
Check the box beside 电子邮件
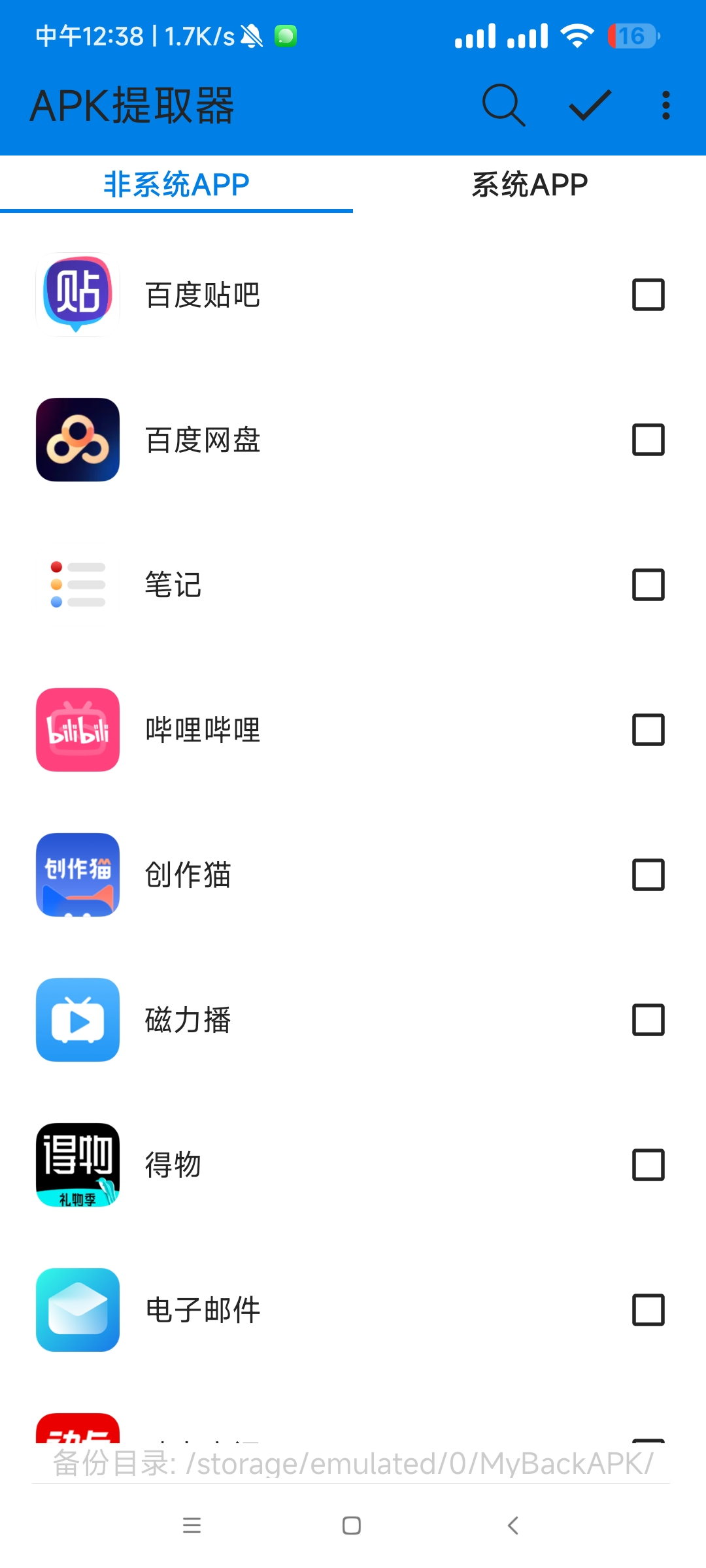(648, 1310)
